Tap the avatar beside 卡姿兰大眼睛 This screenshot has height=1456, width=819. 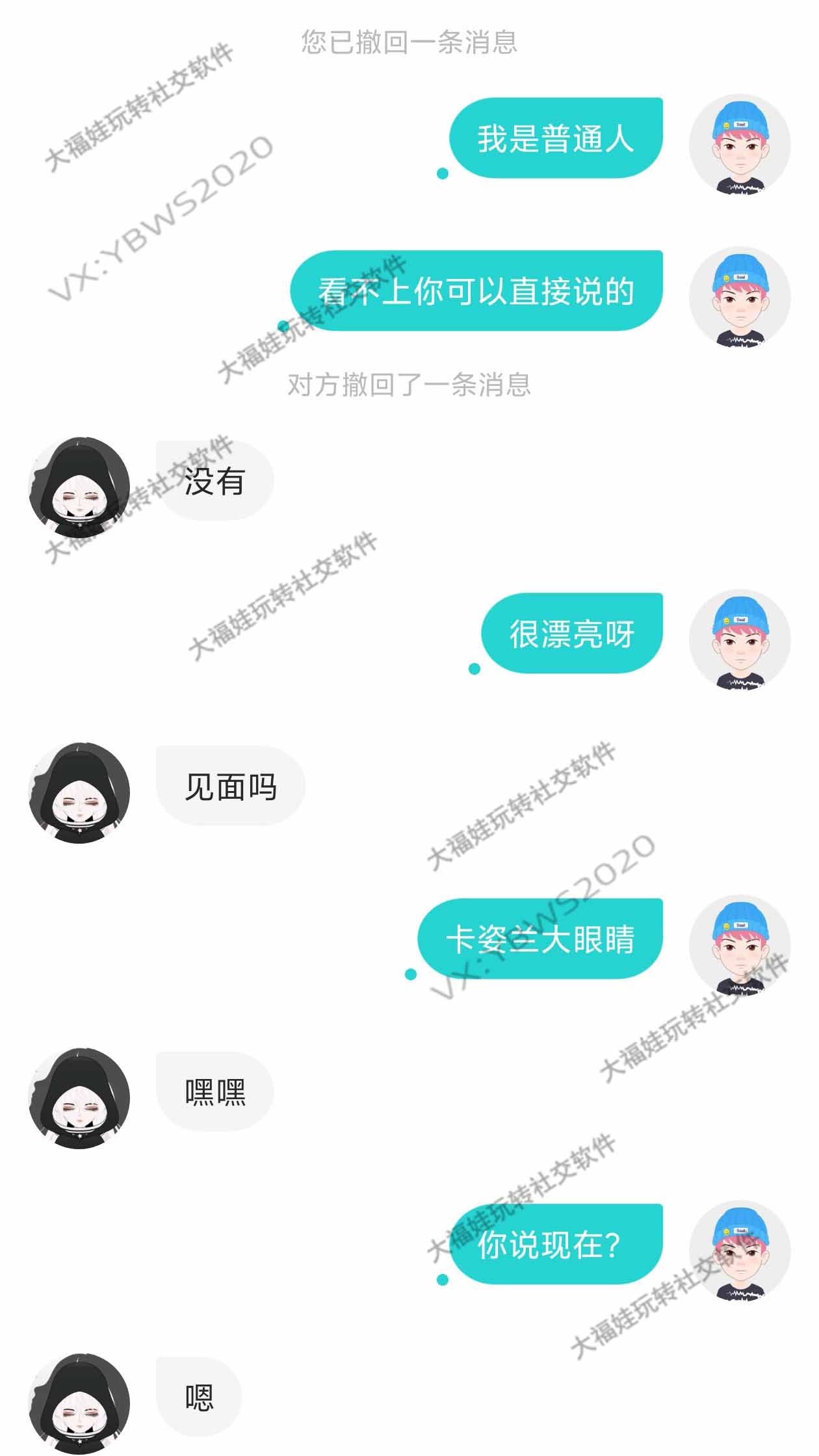tap(740, 946)
